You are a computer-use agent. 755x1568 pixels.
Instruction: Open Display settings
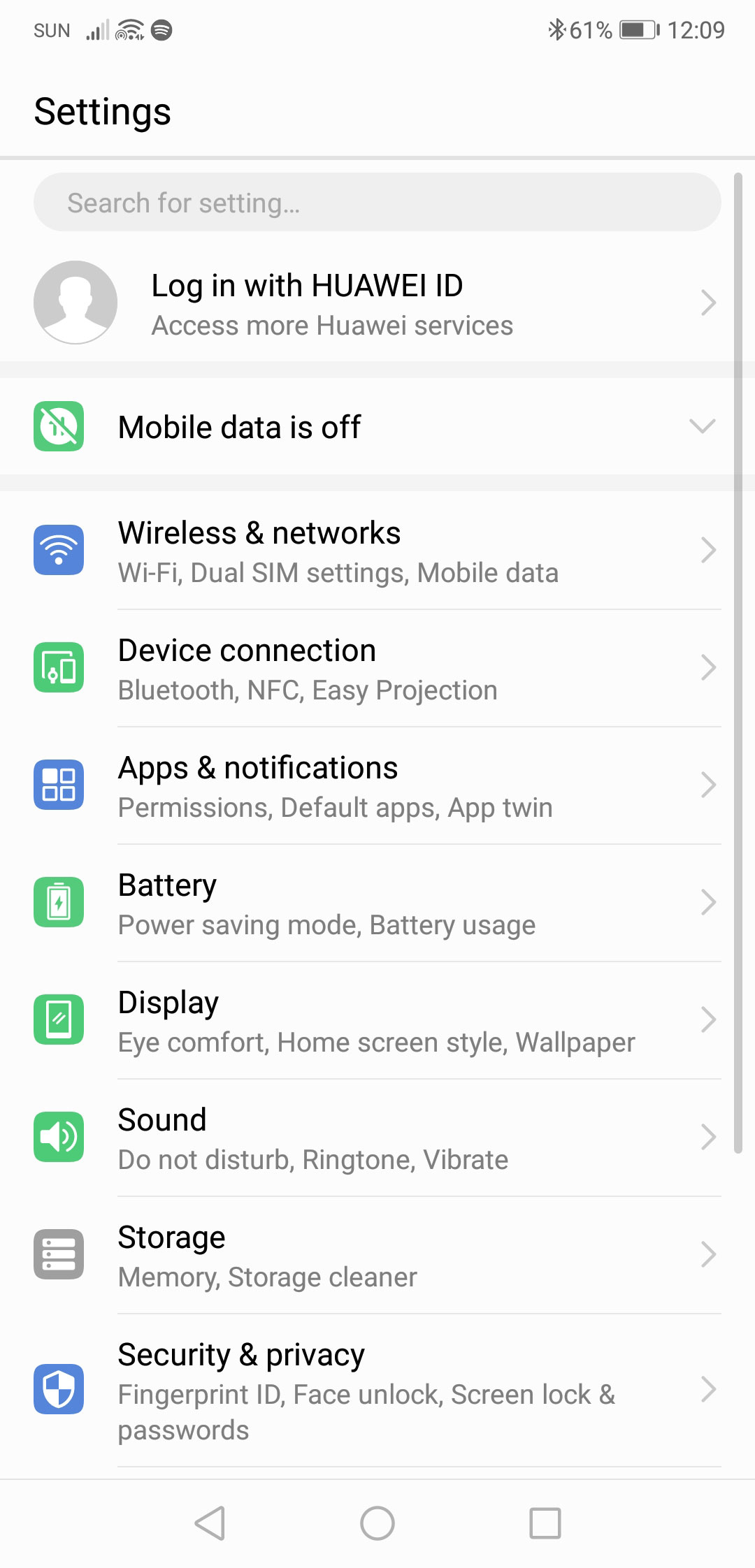point(377,1020)
